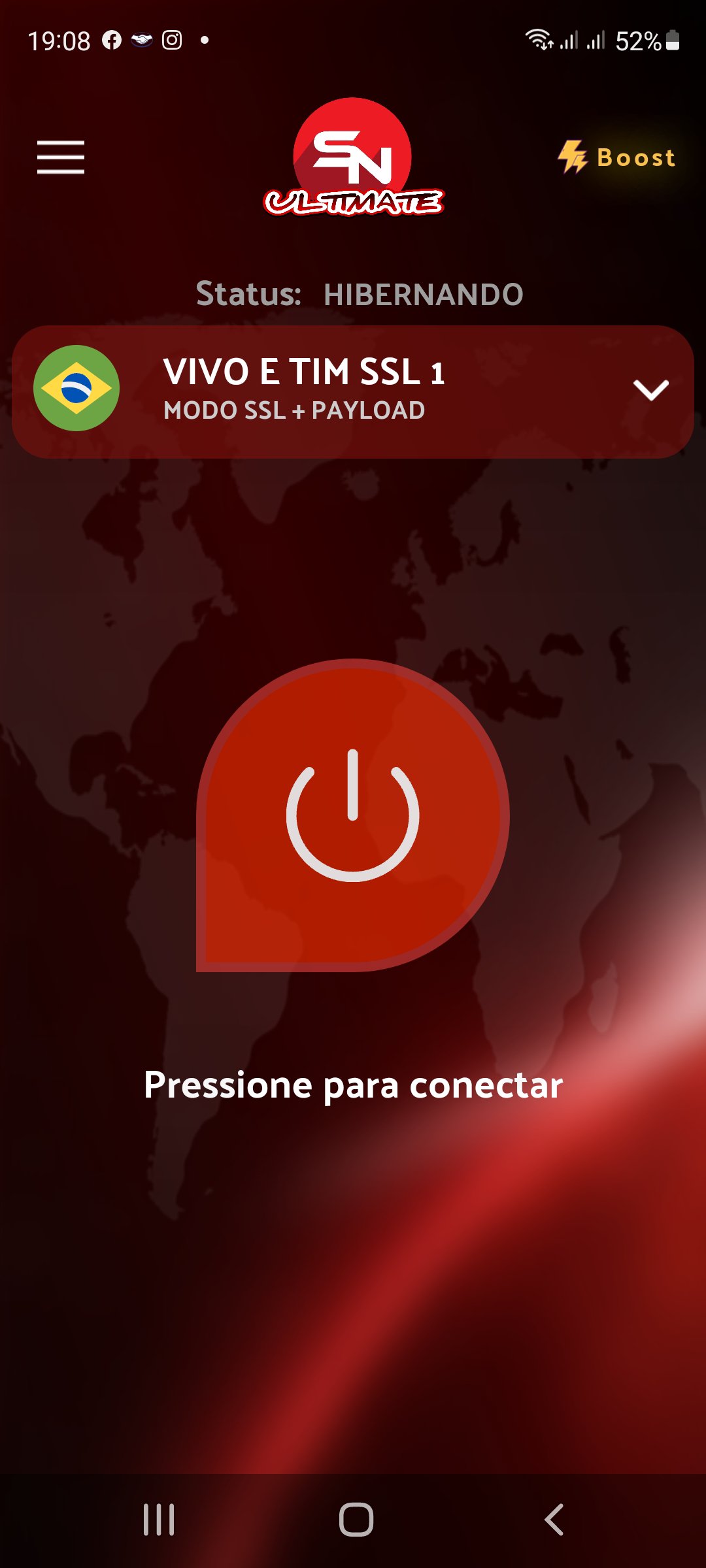Tap Pressione para conectar text

pos(354,1085)
